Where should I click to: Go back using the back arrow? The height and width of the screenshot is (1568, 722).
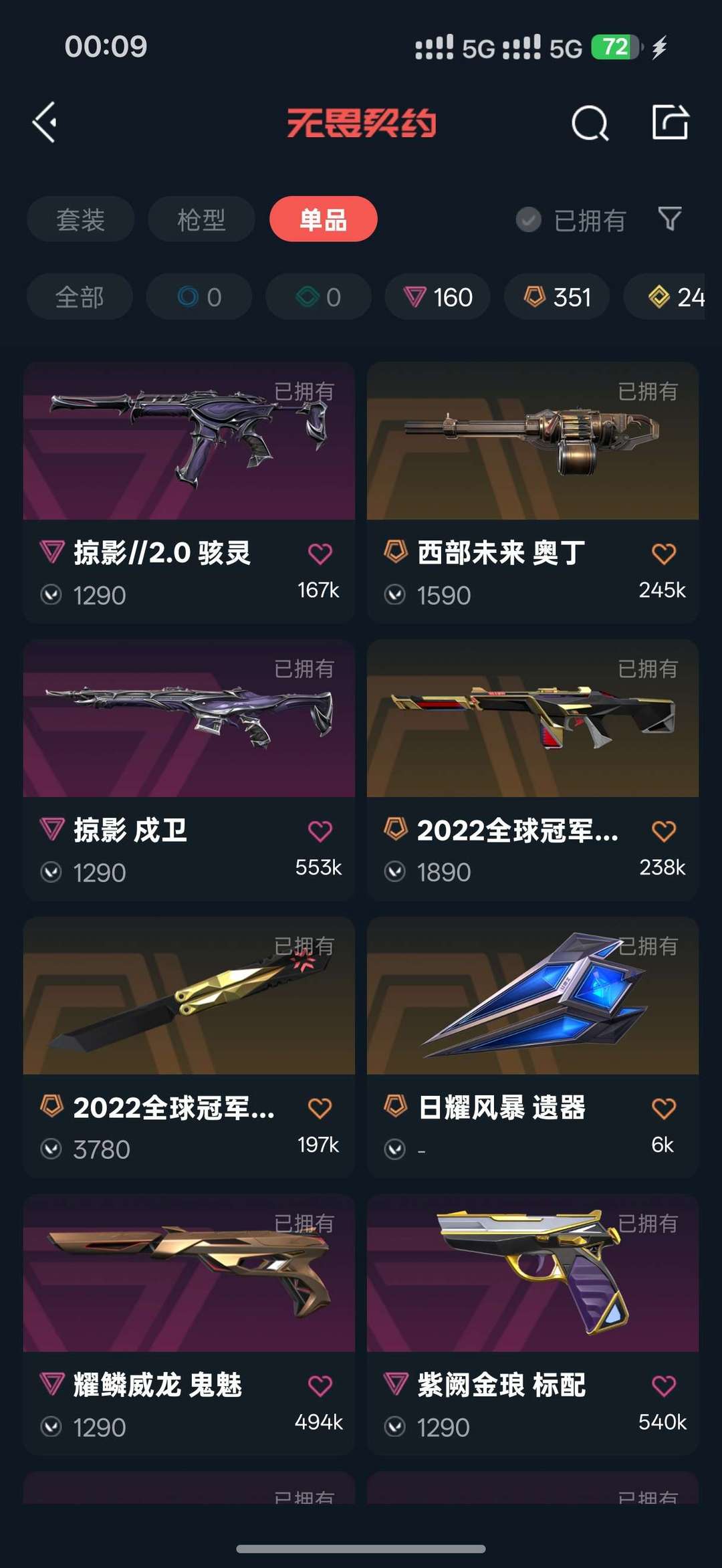pos(44,123)
